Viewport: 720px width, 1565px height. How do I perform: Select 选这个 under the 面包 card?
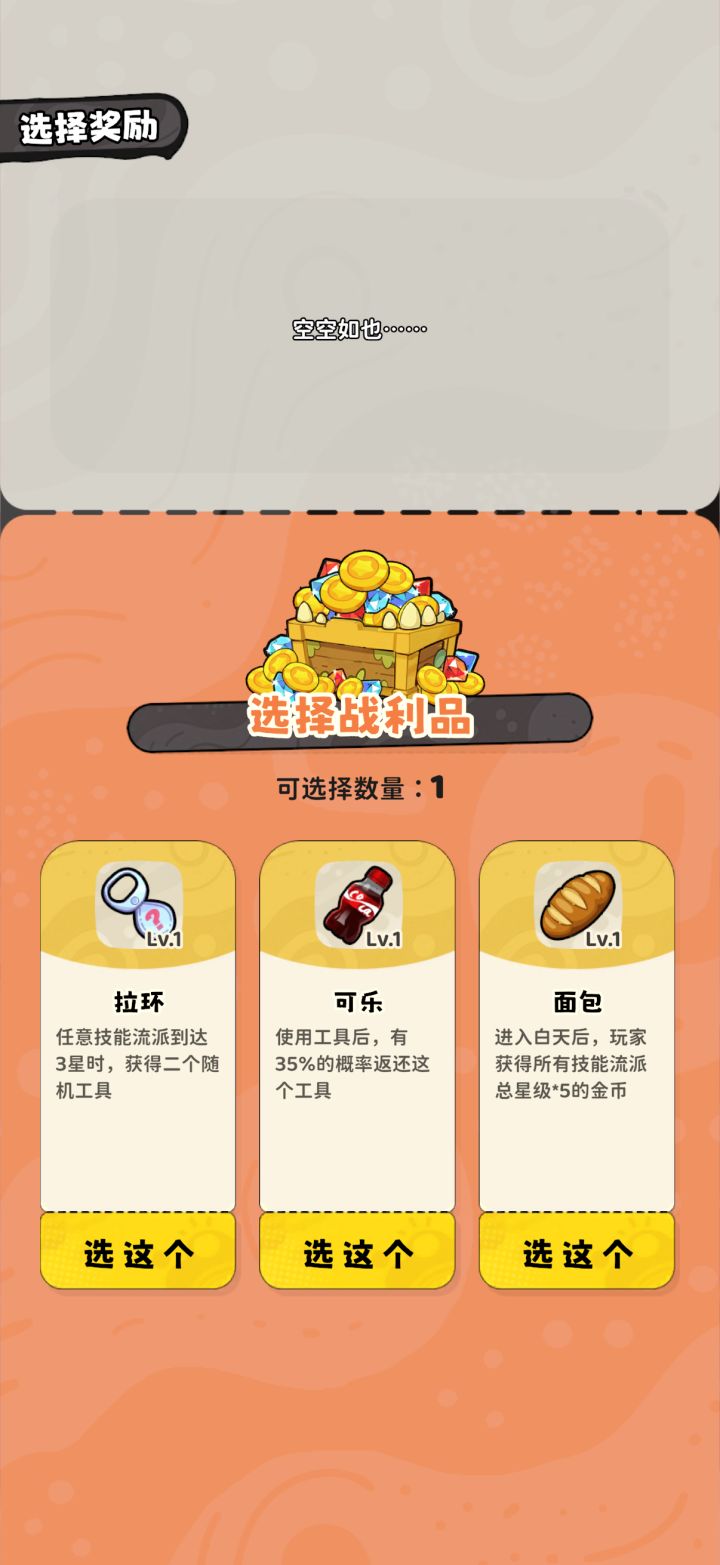pyautogui.click(x=576, y=1251)
